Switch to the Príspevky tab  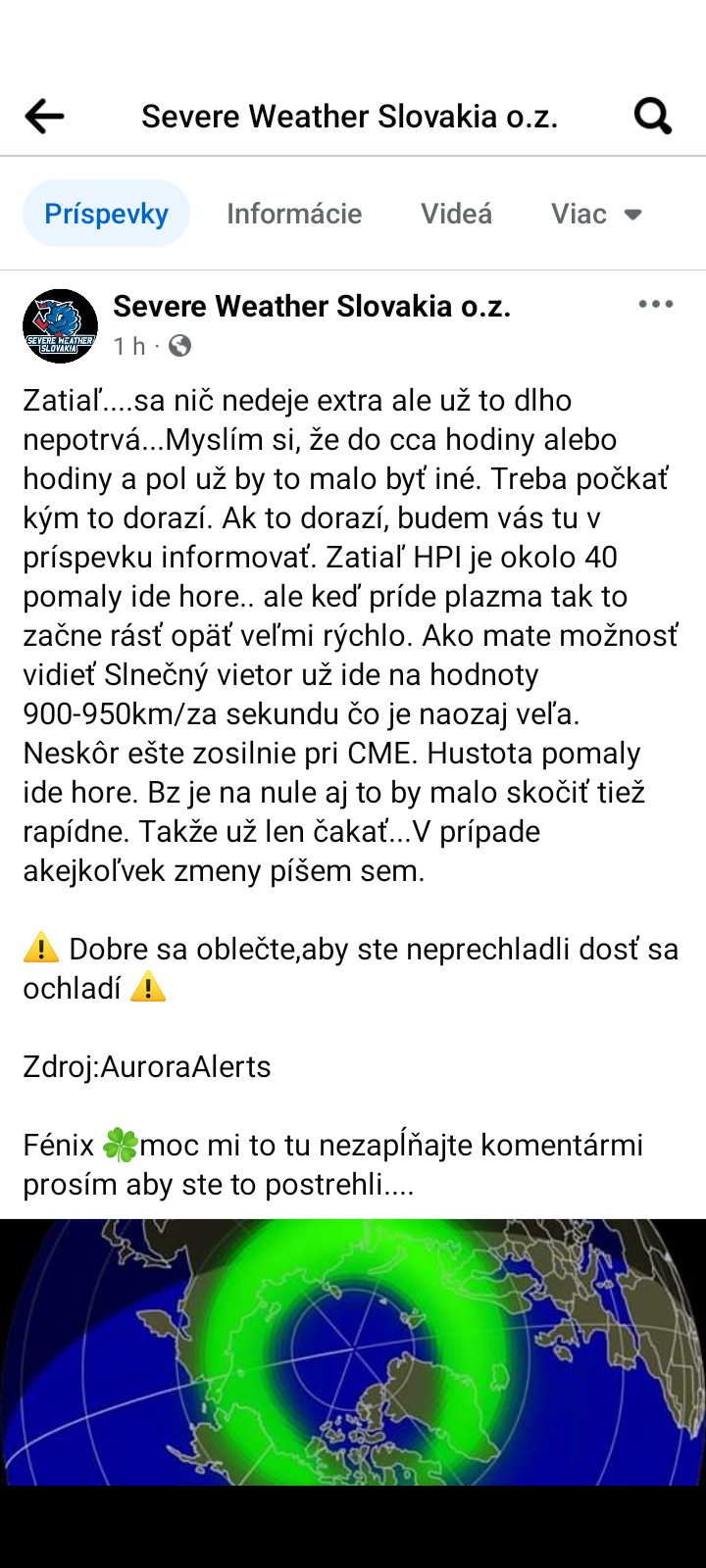click(x=106, y=214)
